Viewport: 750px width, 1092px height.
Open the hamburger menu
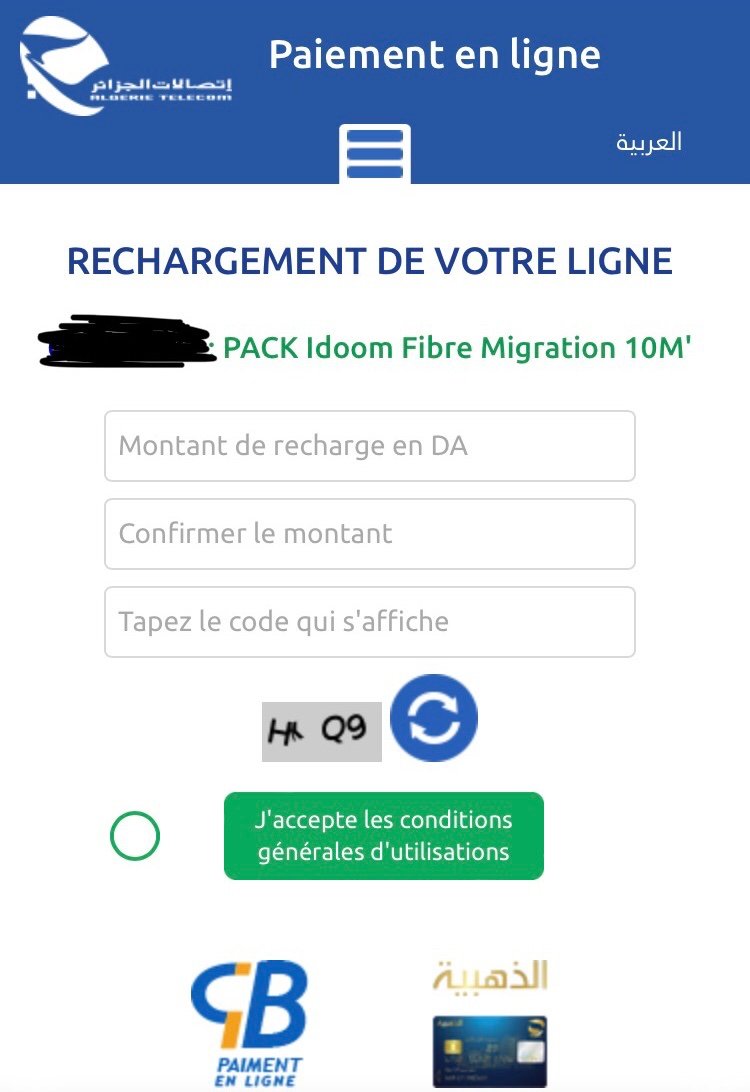coord(375,154)
